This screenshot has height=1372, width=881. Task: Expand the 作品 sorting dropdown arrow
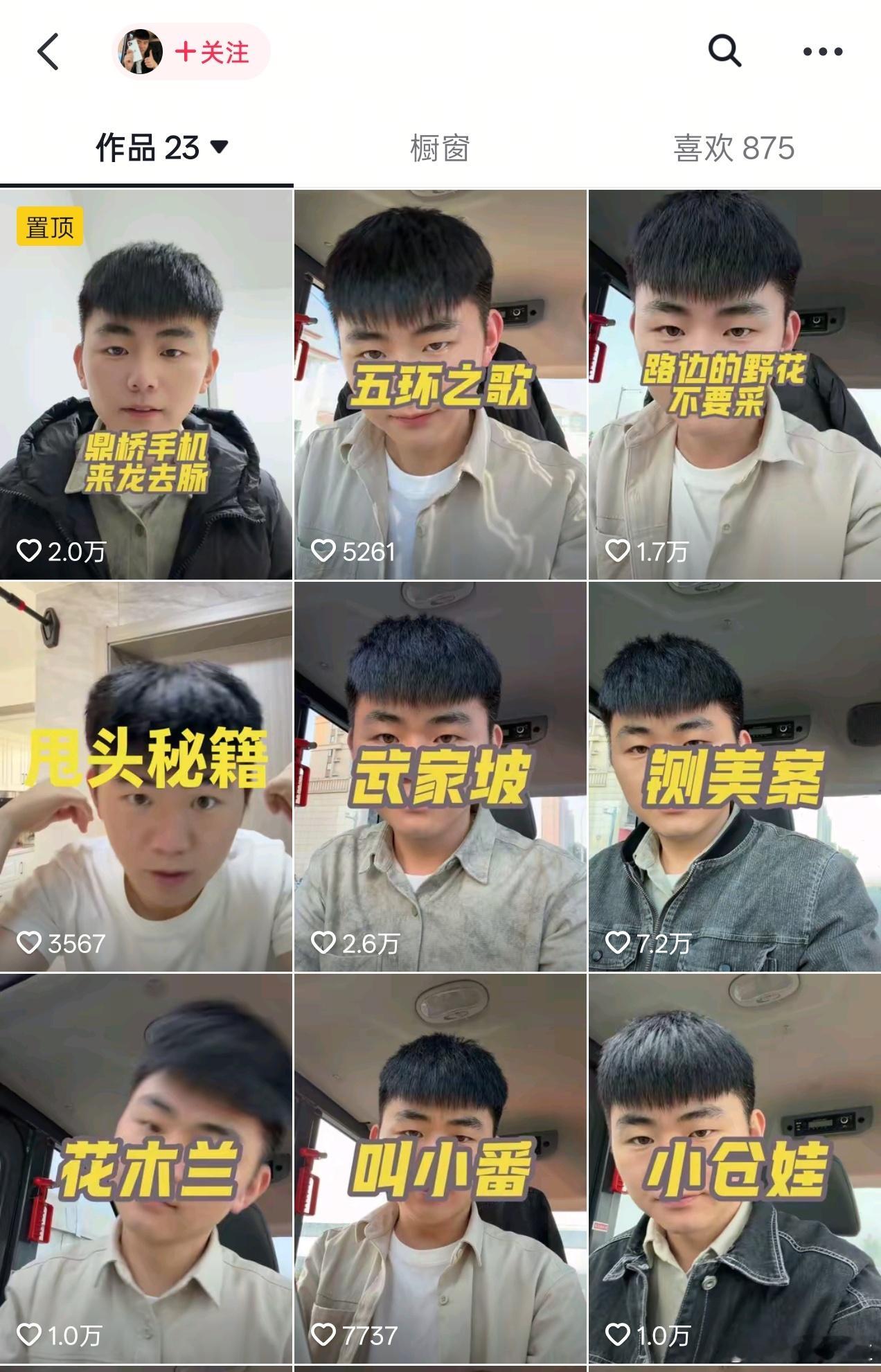tap(218, 146)
